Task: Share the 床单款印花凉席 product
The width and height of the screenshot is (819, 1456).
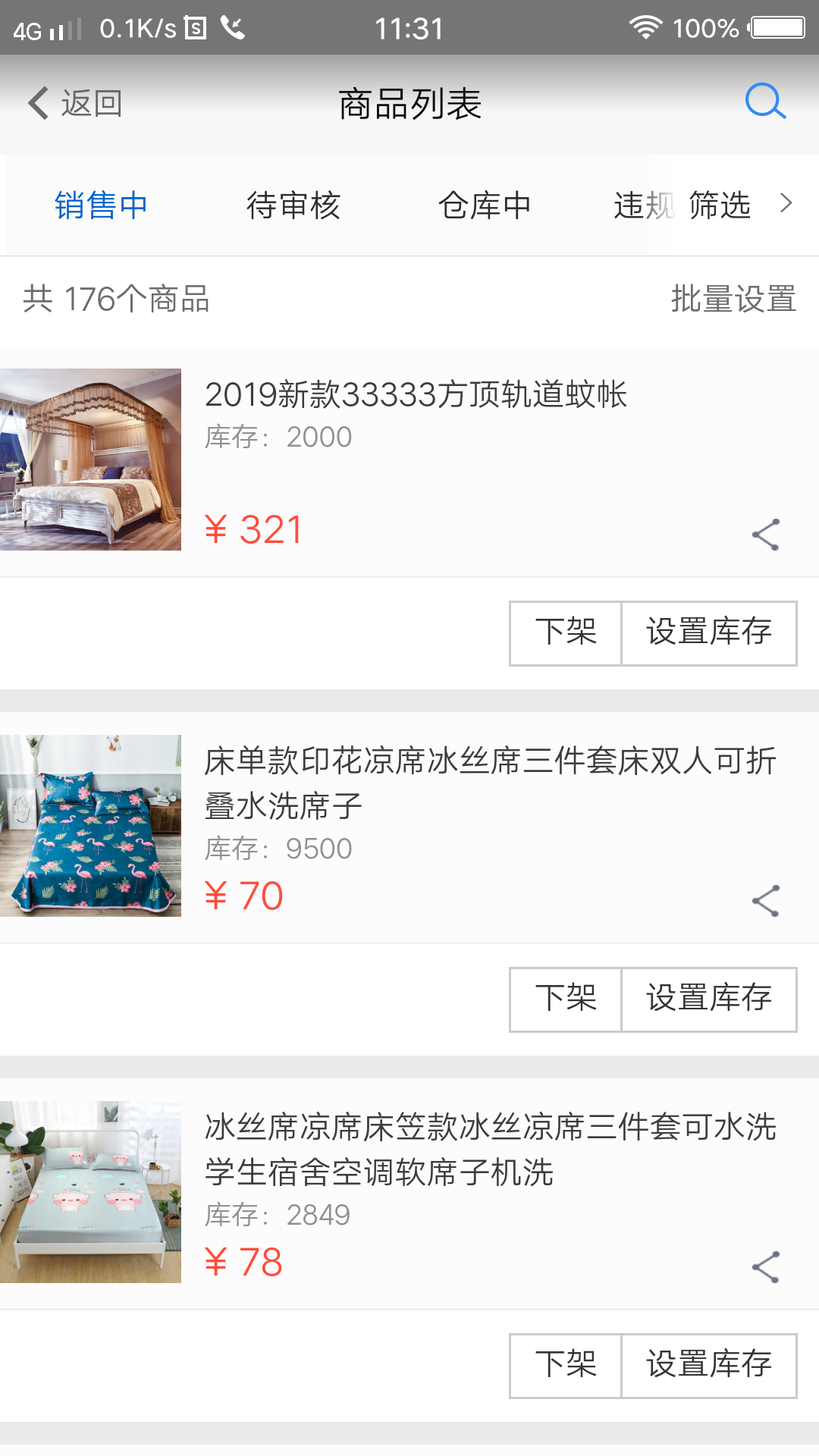Action: pyautogui.click(x=766, y=901)
